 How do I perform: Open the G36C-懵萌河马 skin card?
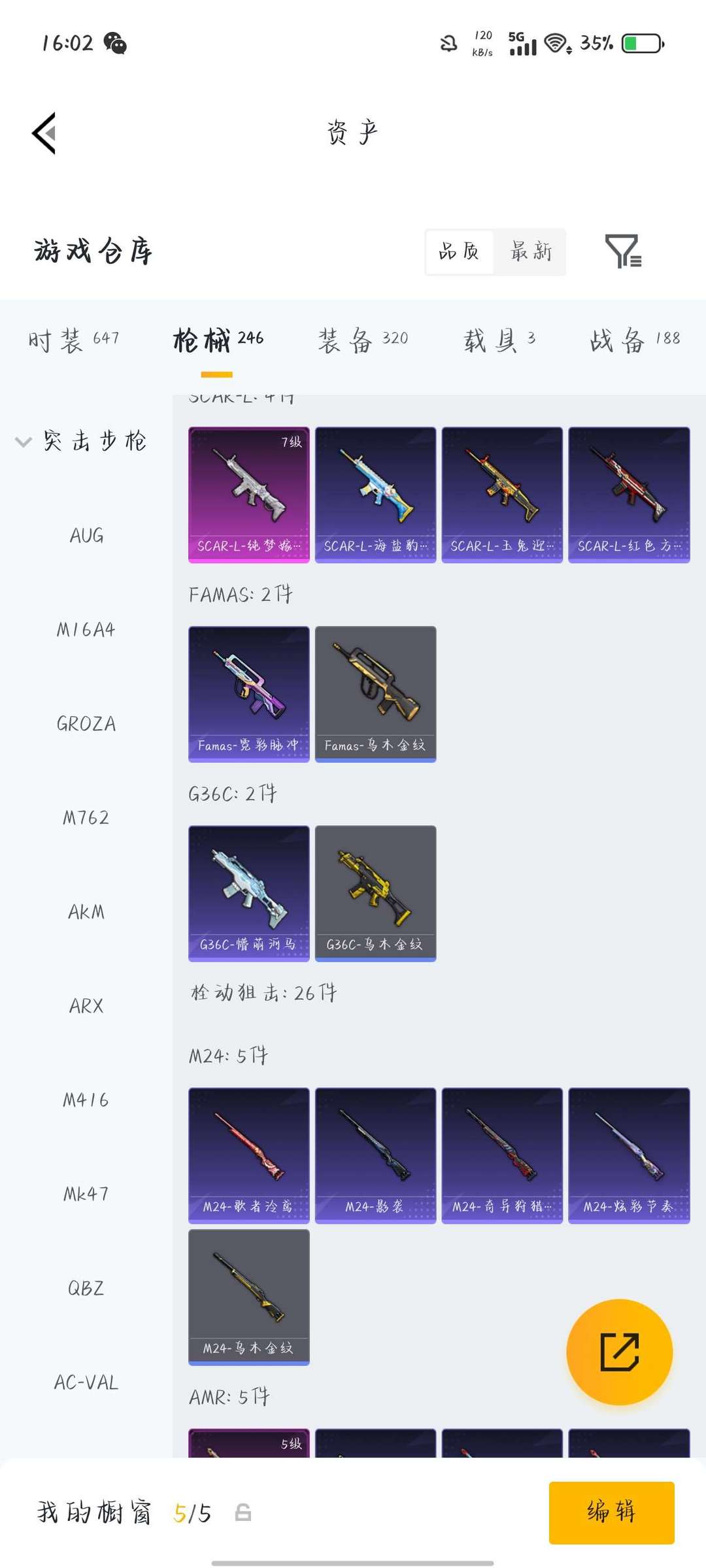click(249, 893)
